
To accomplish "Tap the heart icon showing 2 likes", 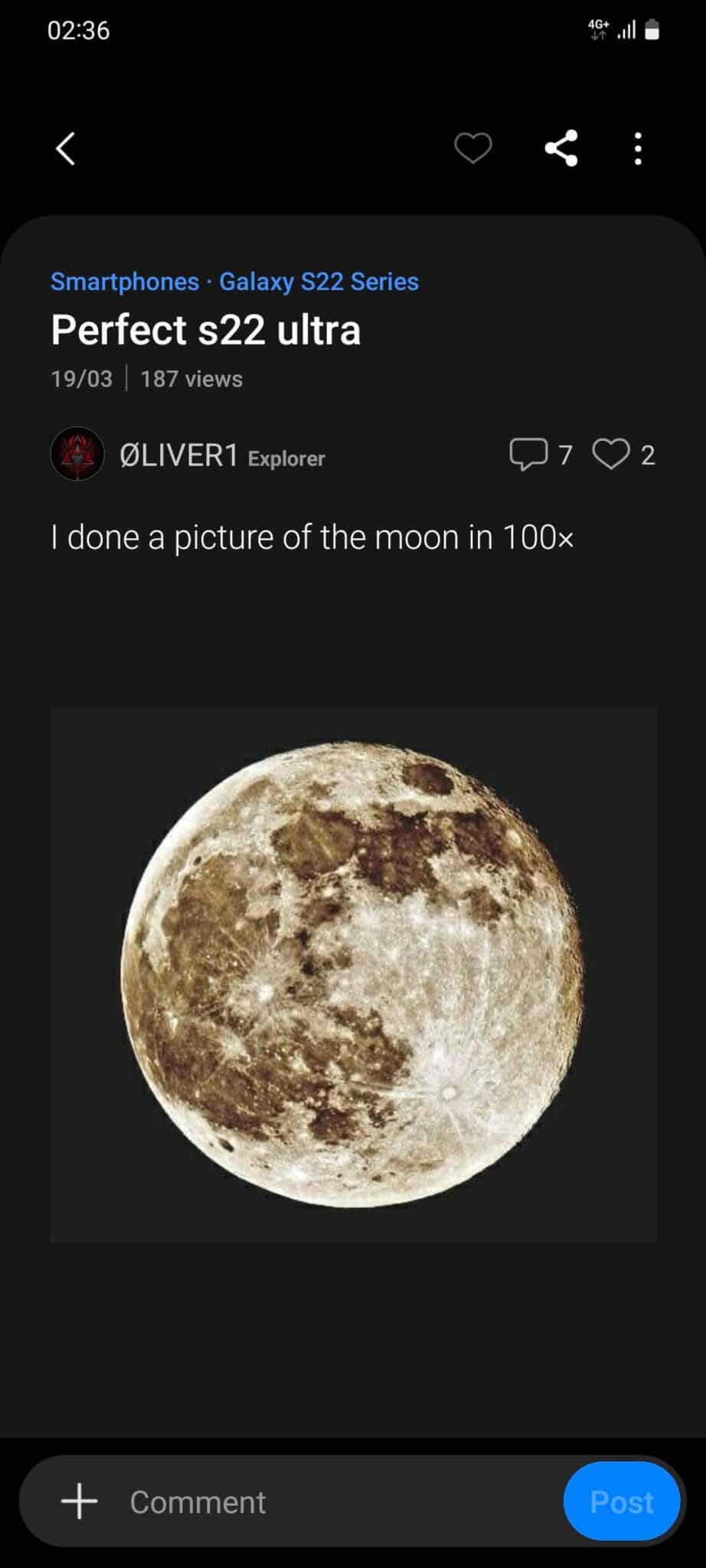I will click(x=624, y=455).
